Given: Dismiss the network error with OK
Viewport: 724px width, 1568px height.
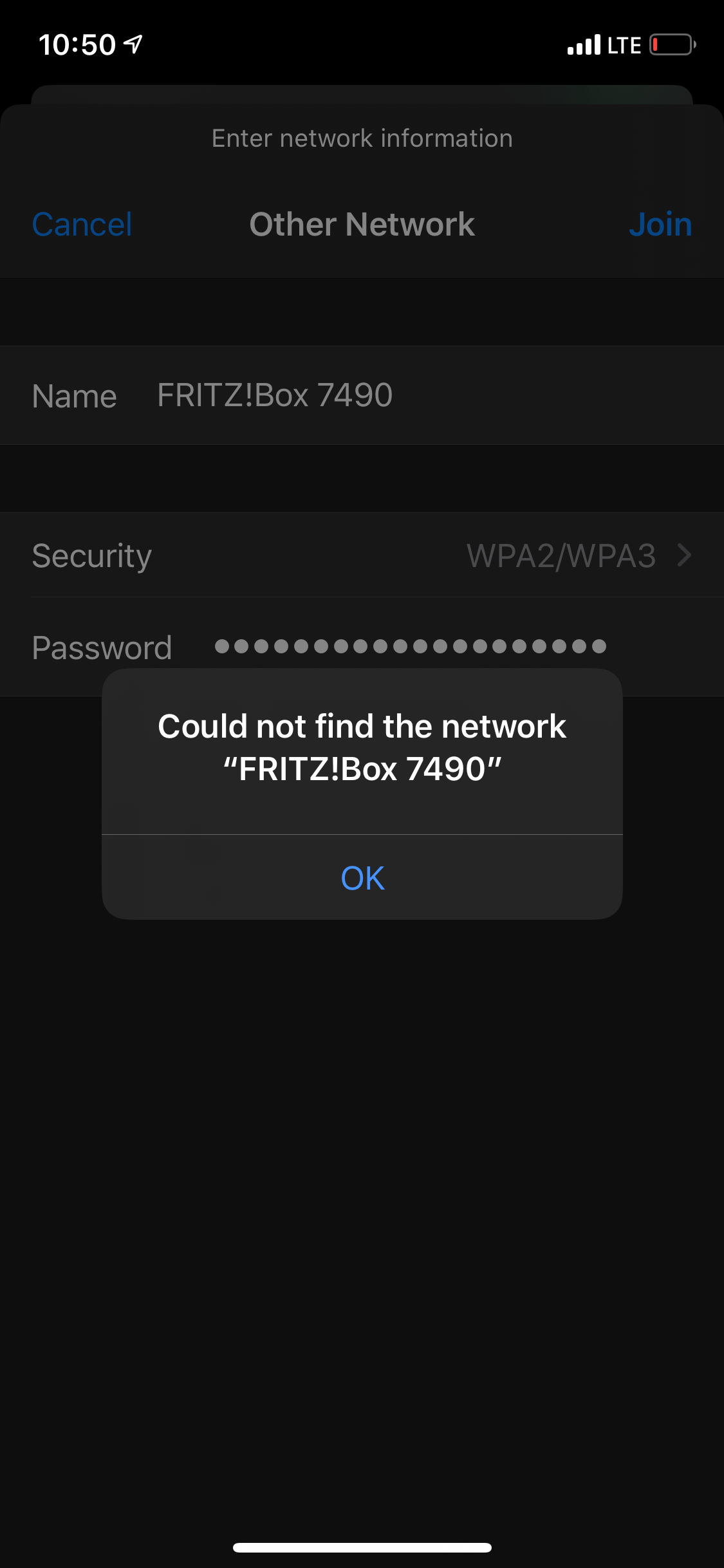Looking at the screenshot, I should coord(362,877).
